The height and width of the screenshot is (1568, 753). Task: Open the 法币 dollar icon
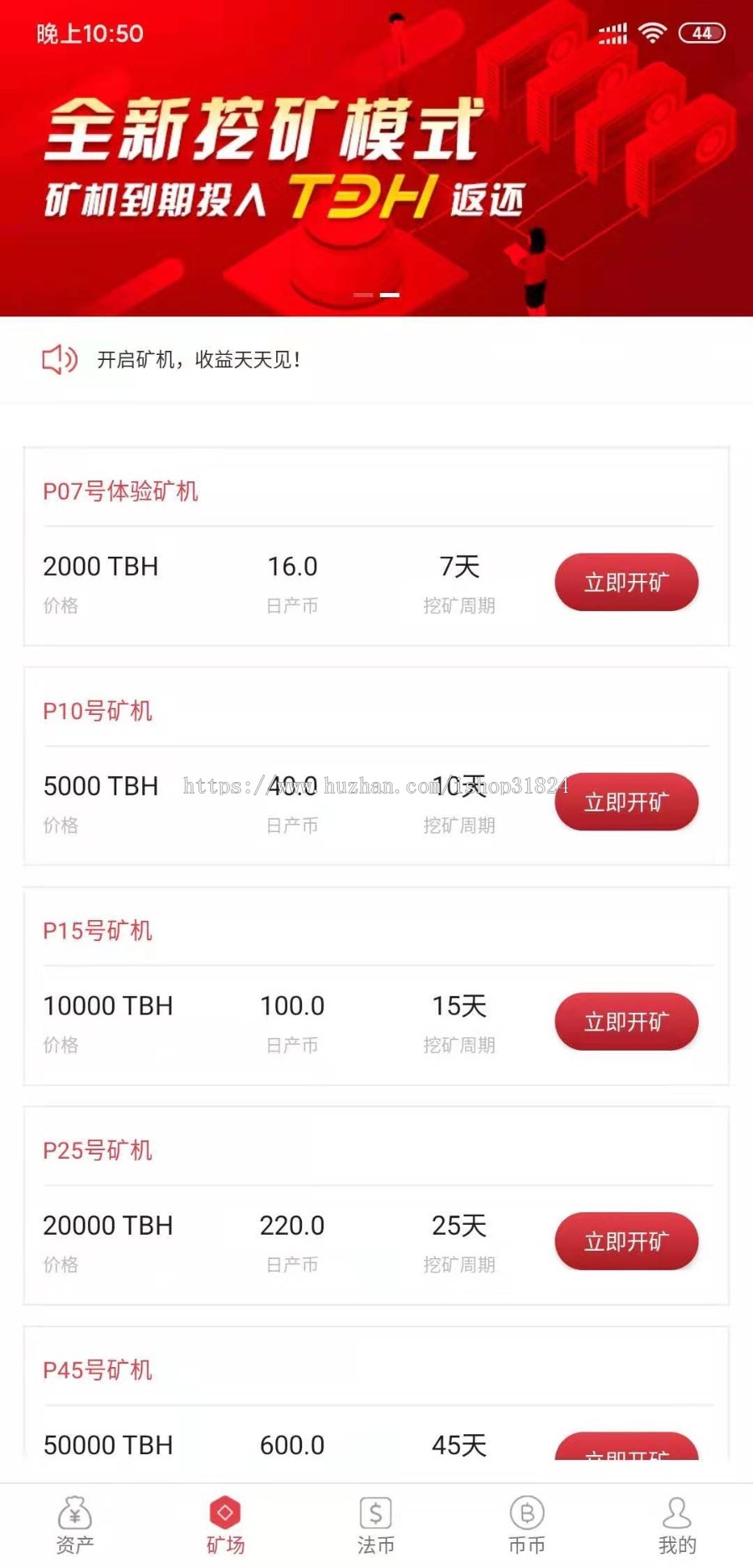tap(375, 1514)
